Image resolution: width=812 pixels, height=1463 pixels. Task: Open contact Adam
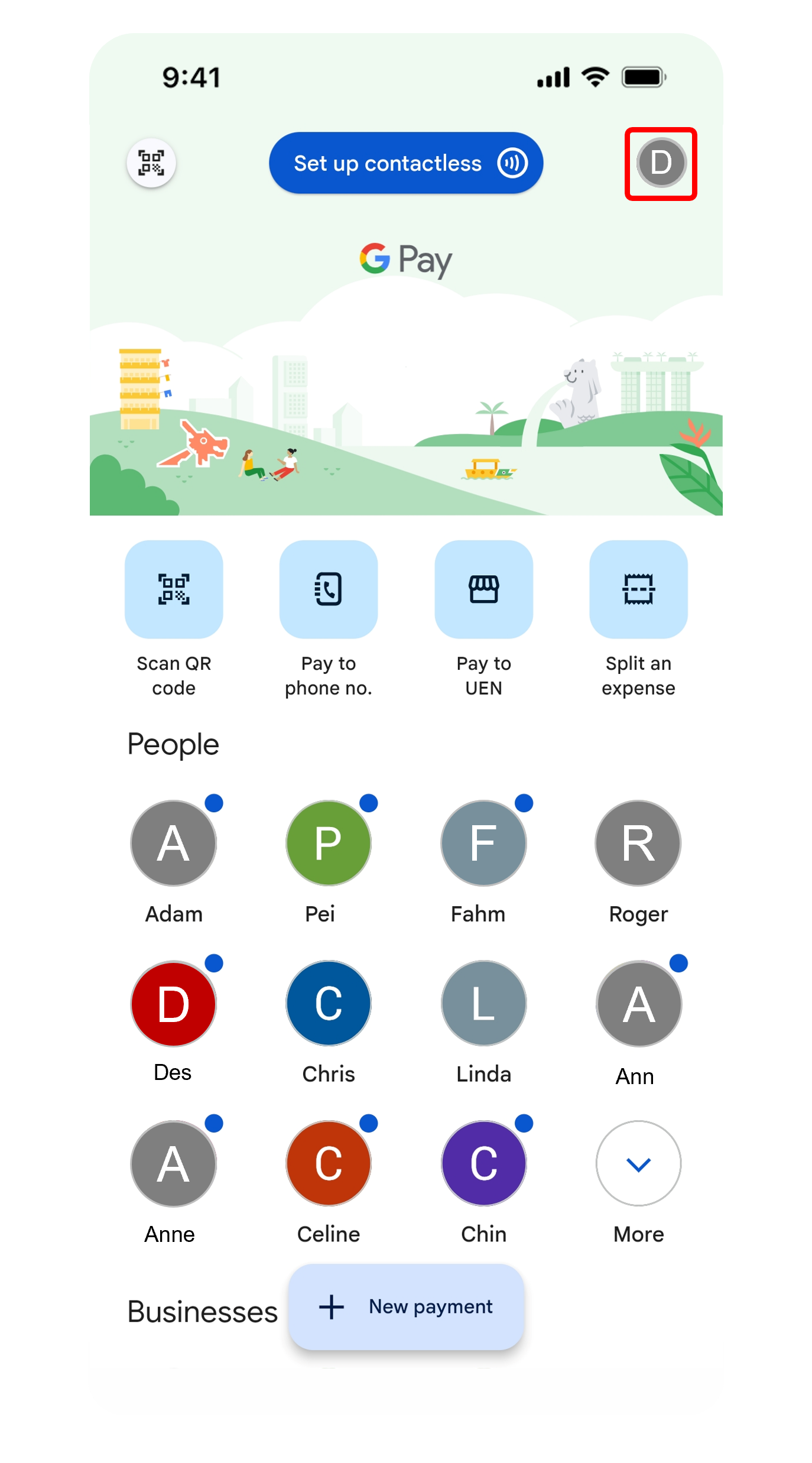pos(174,843)
